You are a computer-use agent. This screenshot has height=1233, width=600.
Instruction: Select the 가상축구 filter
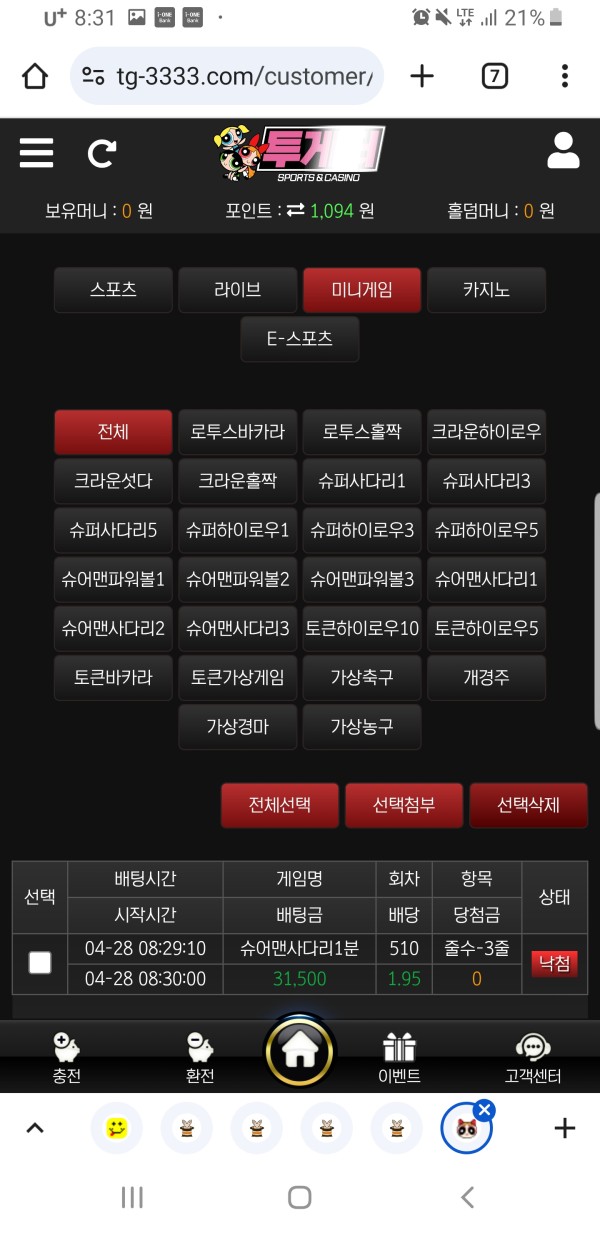pos(362,677)
